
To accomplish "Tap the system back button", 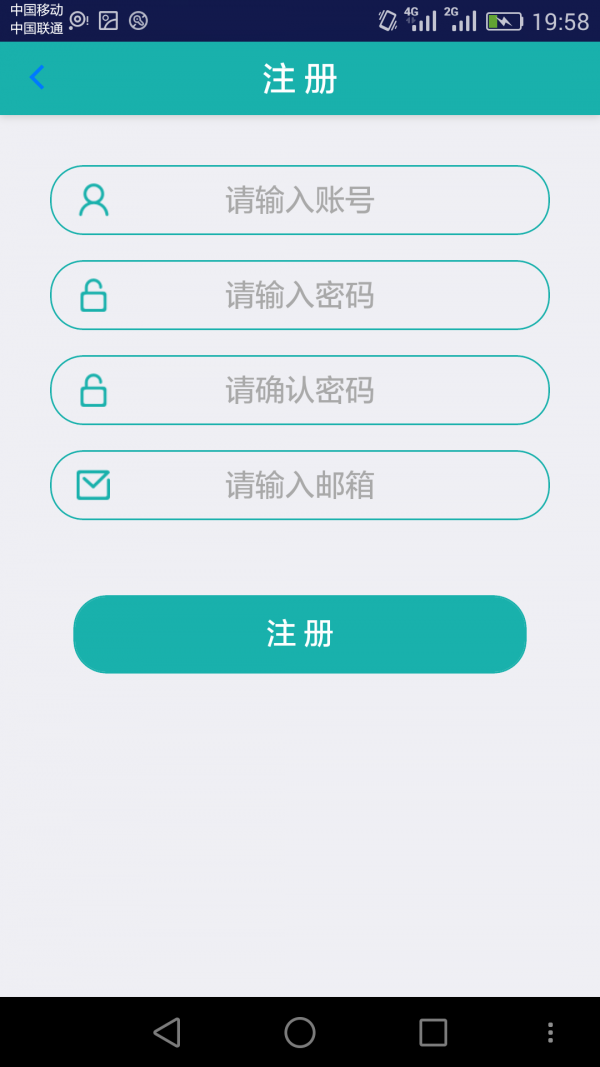I will [167, 1032].
